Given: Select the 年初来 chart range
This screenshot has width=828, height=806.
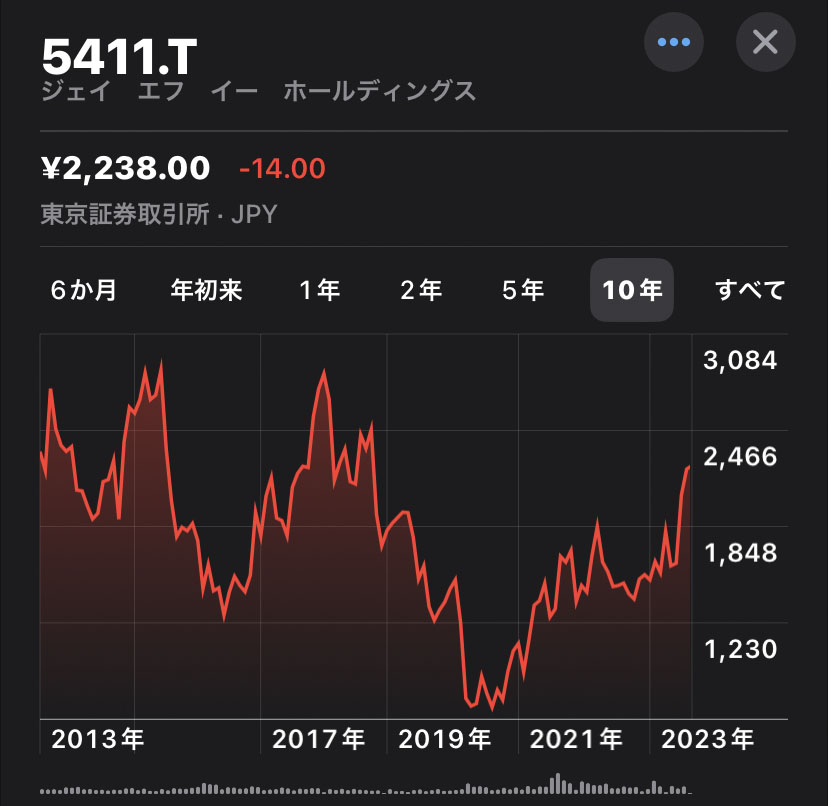Looking at the screenshot, I should tap(207, 291).
